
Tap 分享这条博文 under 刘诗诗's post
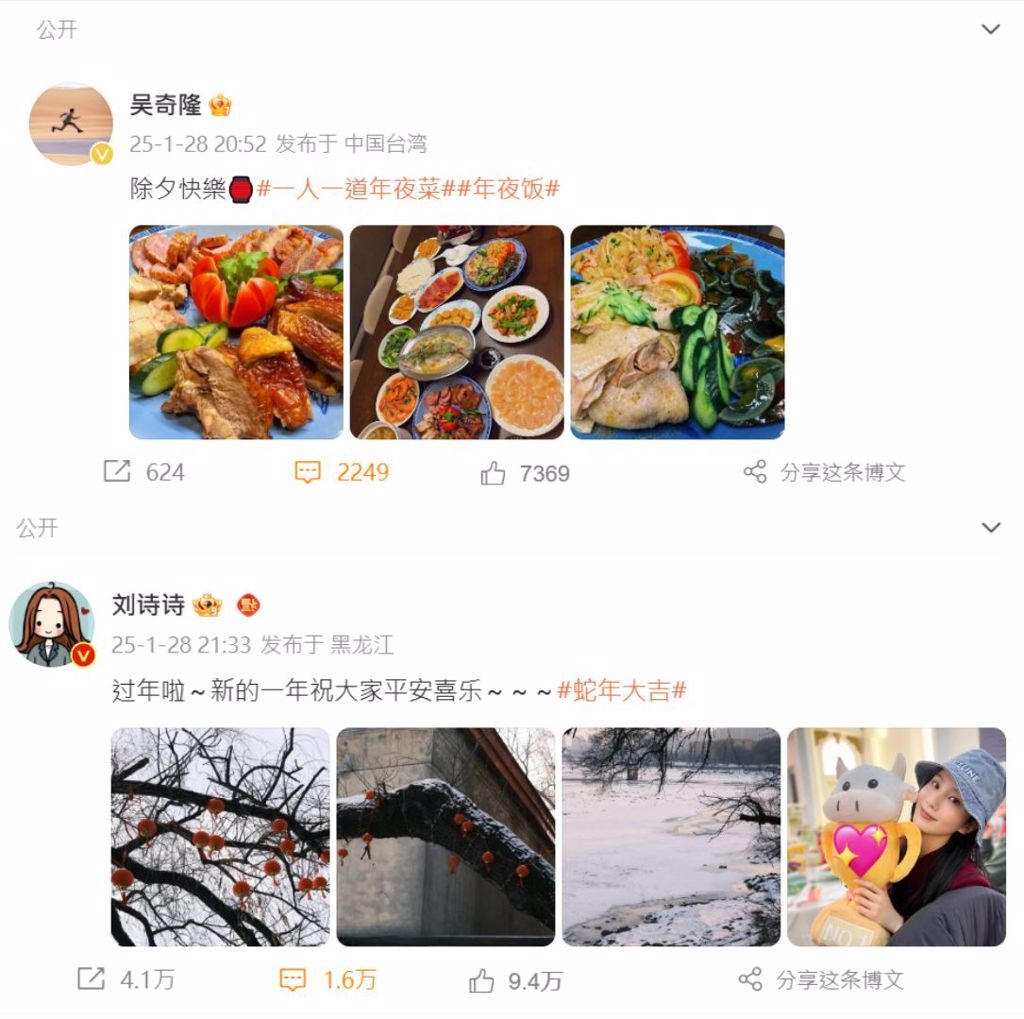[822, 979]
